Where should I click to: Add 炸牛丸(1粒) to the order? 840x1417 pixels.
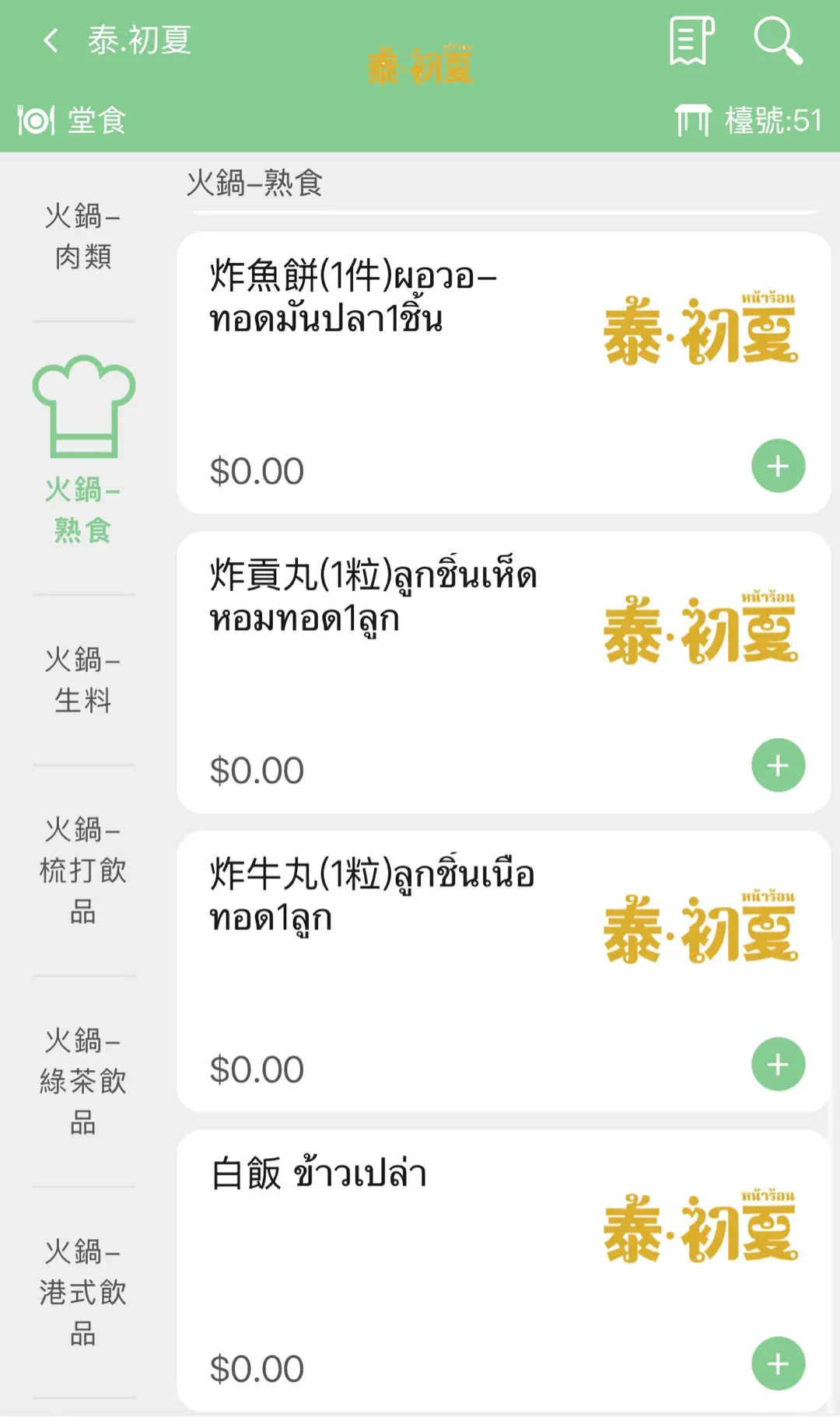(x=778, y=1065)
